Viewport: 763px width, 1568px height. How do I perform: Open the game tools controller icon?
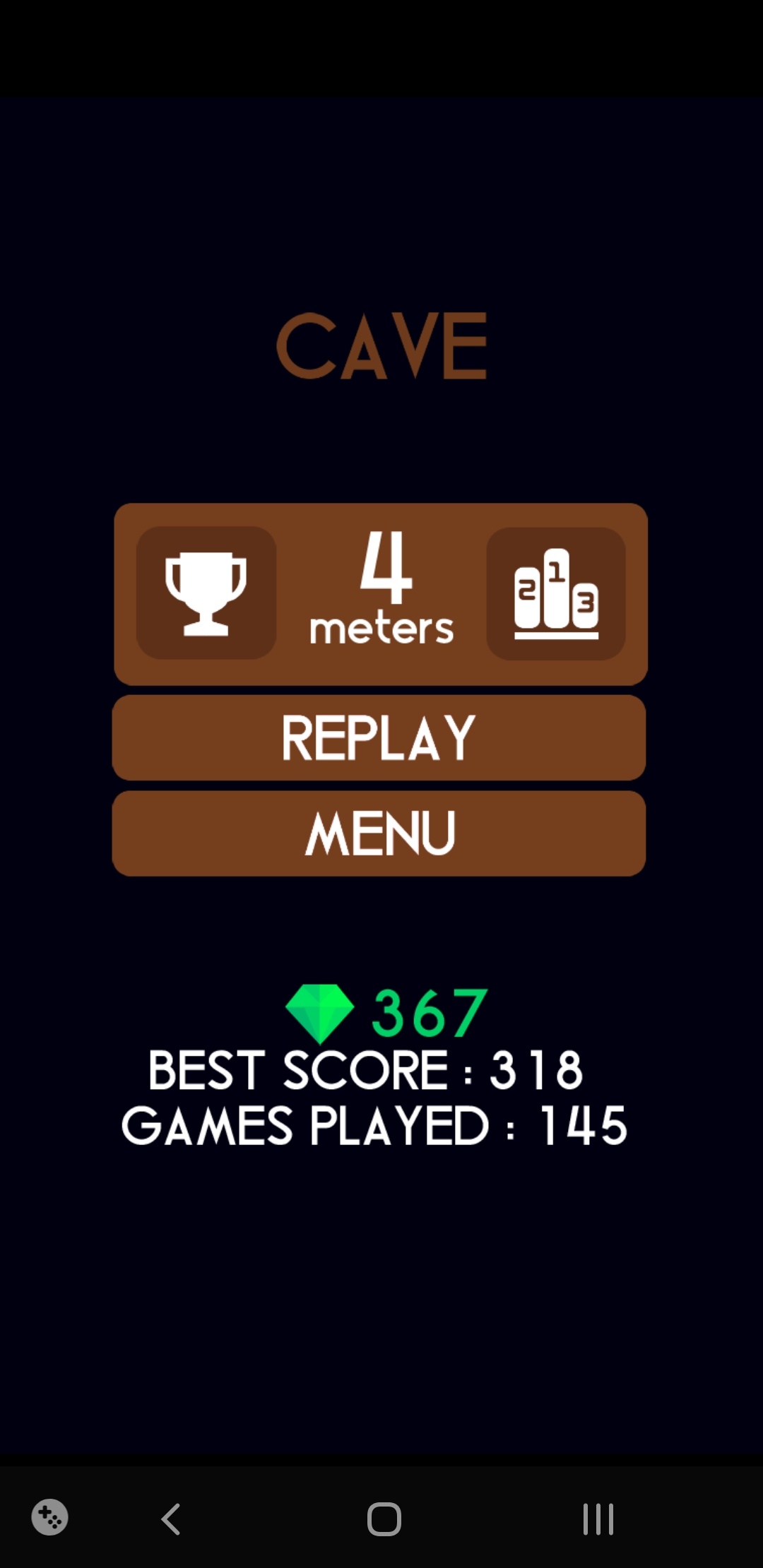pyautogui.click(x=49, y=1517)
